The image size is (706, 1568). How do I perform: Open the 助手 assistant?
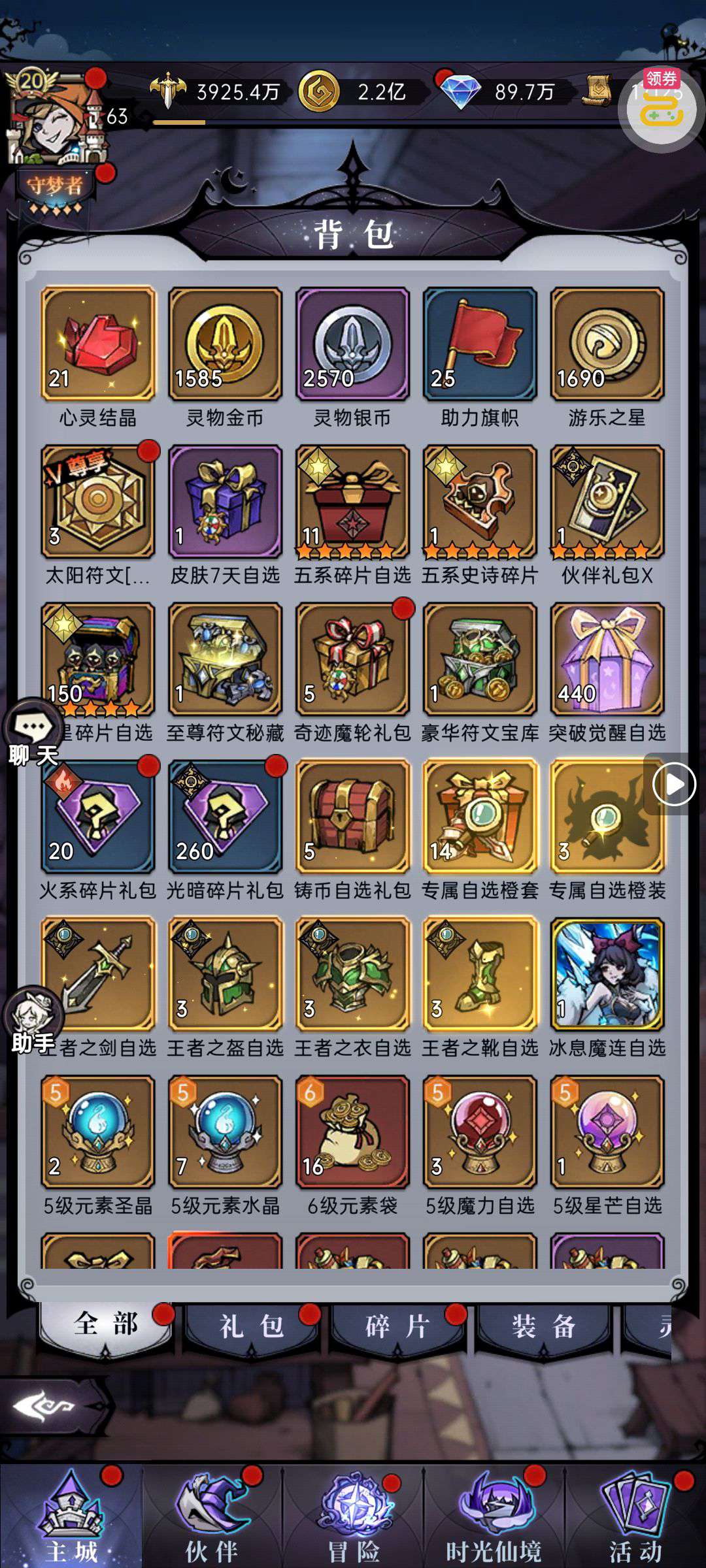tap(33, 1019)
